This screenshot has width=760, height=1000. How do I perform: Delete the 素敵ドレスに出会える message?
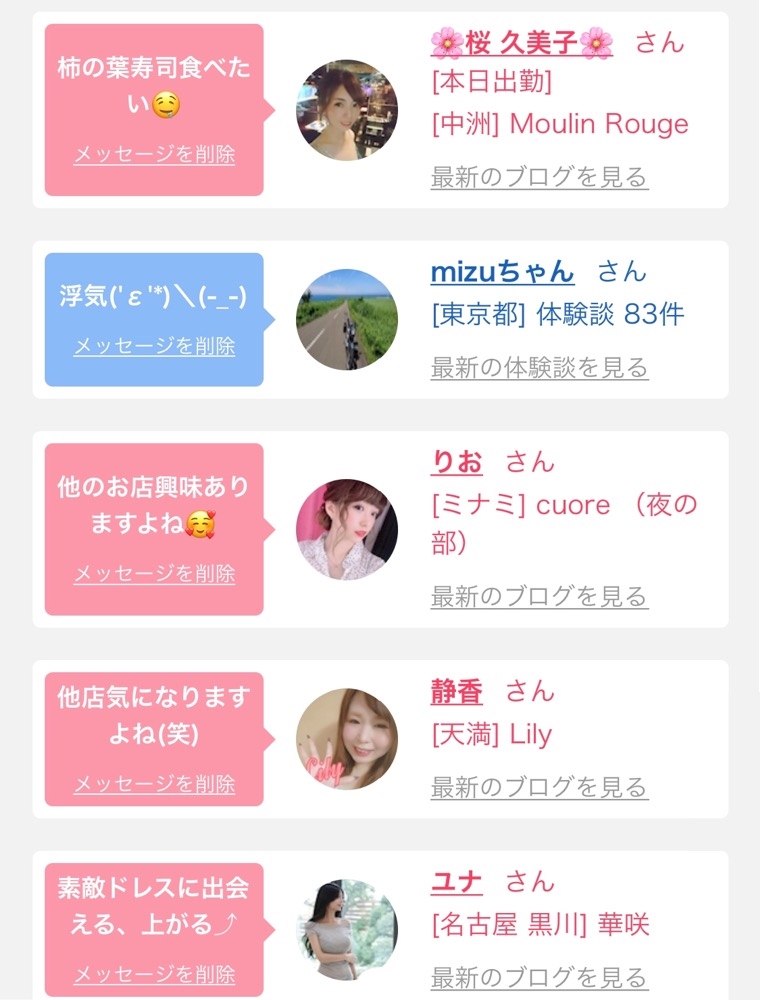154,974
